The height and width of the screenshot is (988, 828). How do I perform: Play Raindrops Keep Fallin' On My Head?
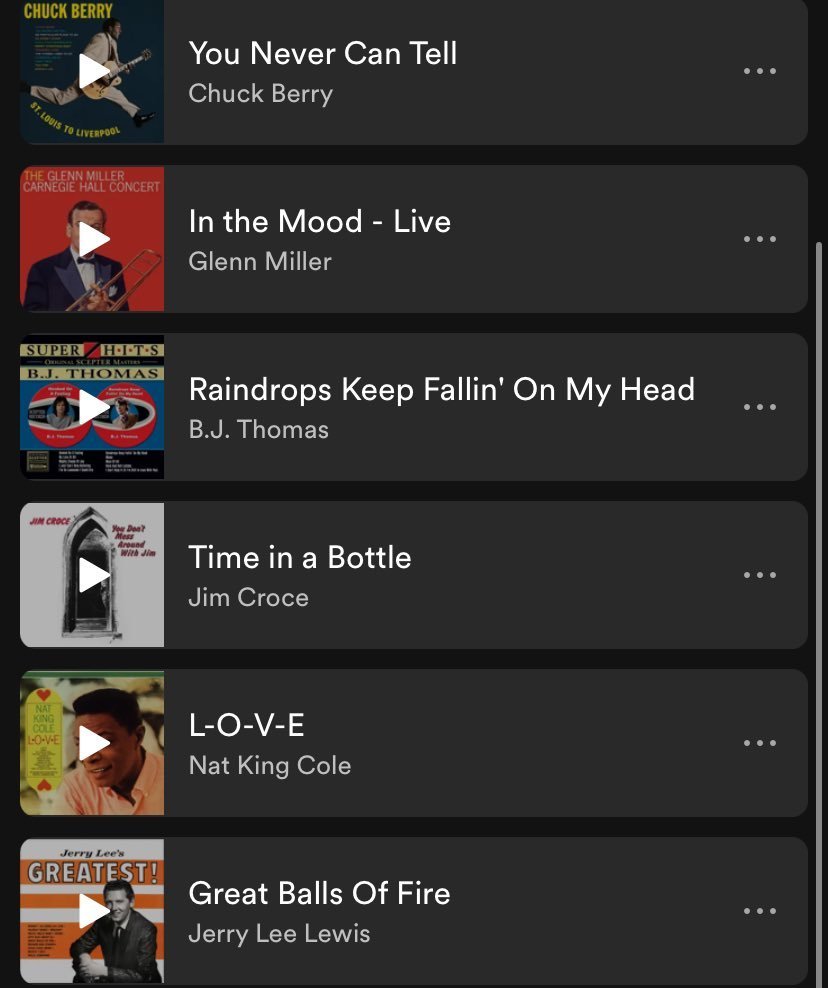(x=93, y=407)
